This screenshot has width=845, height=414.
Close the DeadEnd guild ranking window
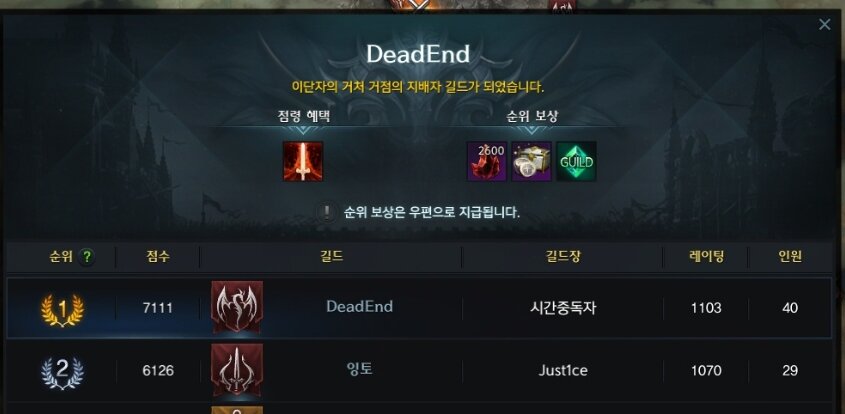tap(824, 25)
